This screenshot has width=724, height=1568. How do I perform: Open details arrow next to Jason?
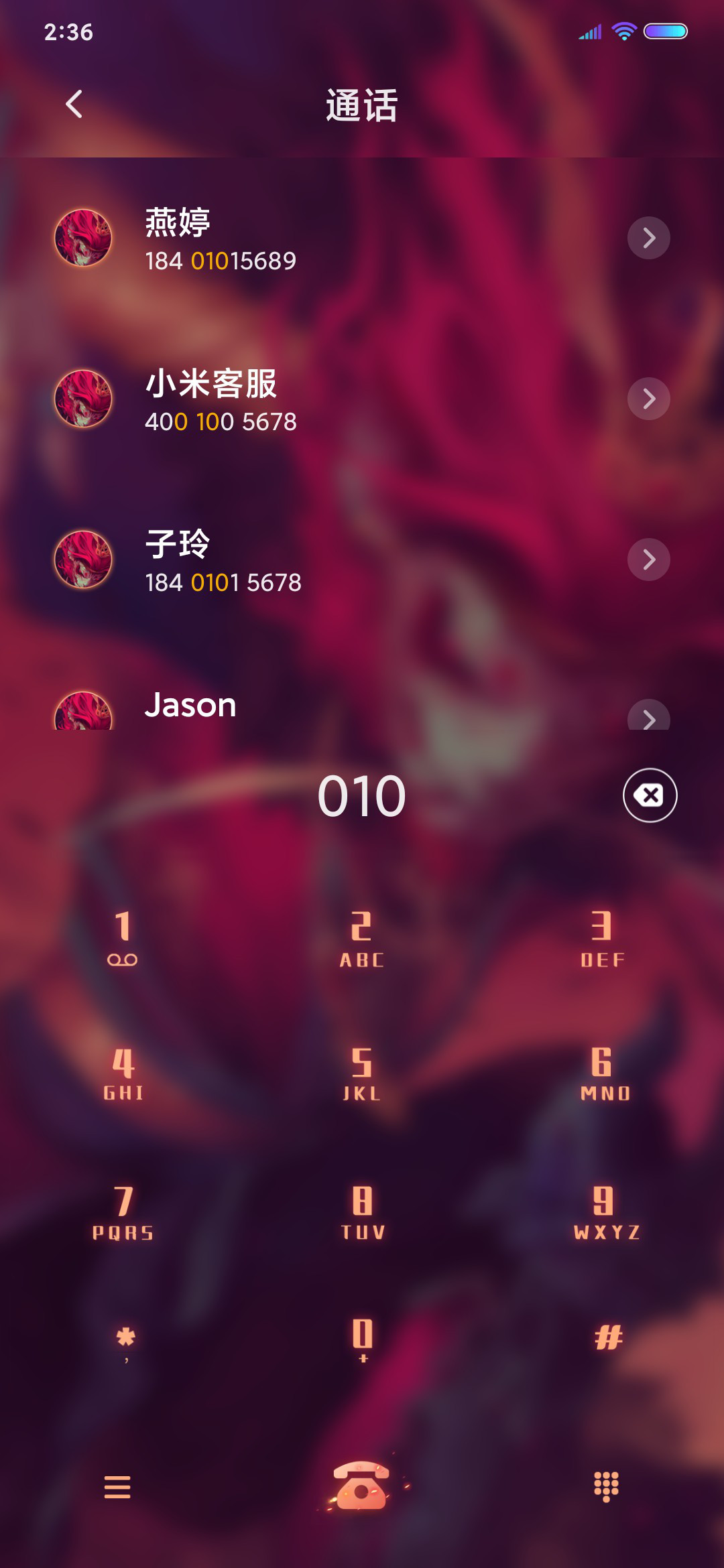(x=648, y=716)
